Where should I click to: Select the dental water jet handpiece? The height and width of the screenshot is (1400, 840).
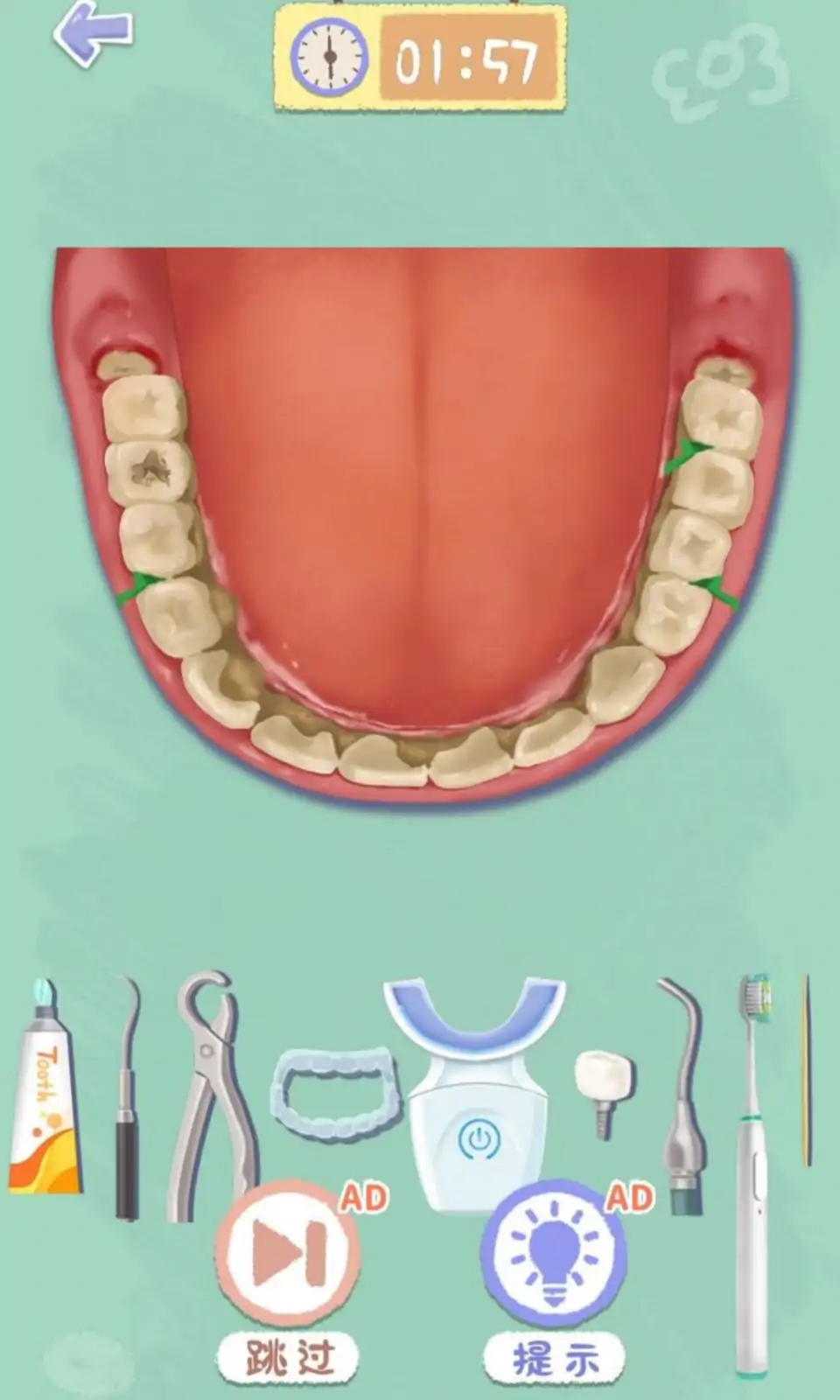pyautogui.click(x=682, y=1102)
